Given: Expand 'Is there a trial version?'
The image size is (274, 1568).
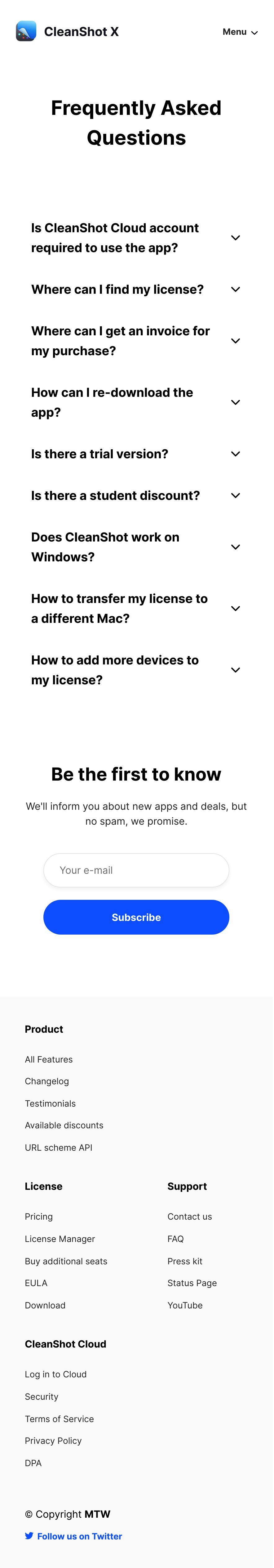Looking at the screenshot, I should tap(136, 455).
